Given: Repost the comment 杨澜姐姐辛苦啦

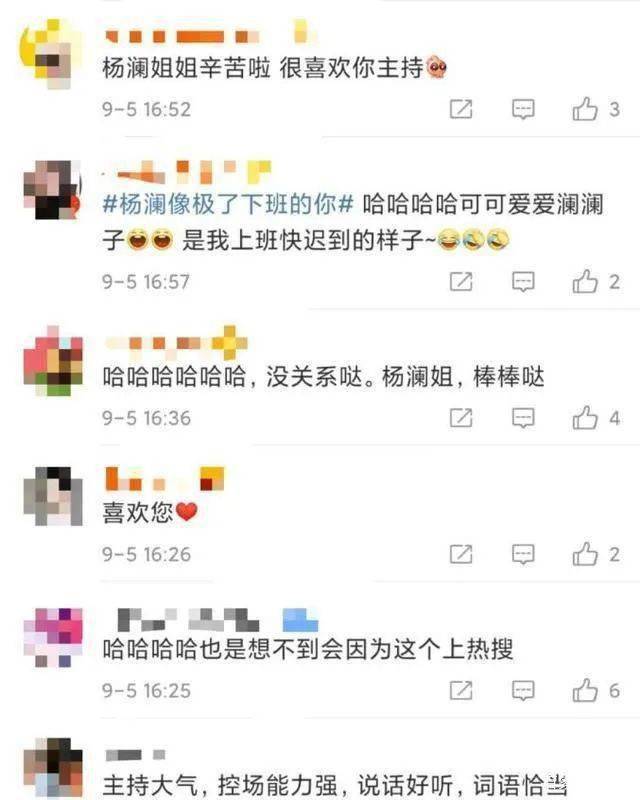Looking at the screenshot, I should (461, 110).
